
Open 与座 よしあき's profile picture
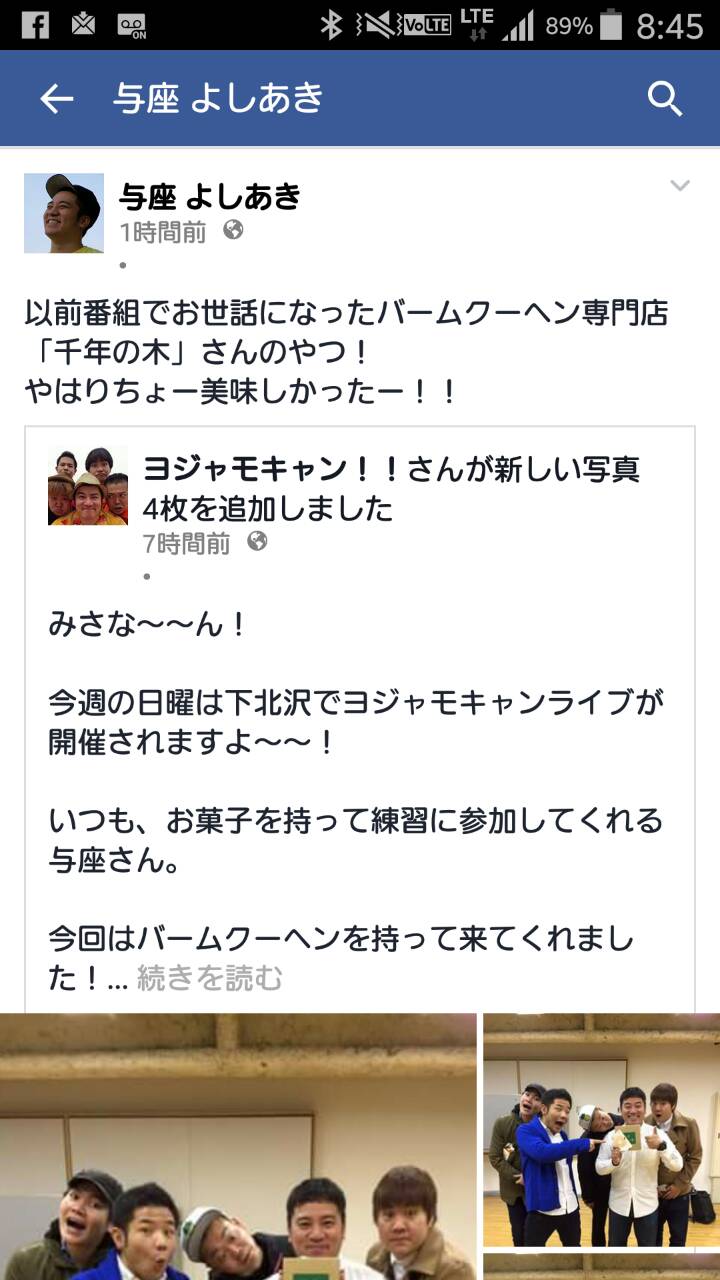pos(64,213)
